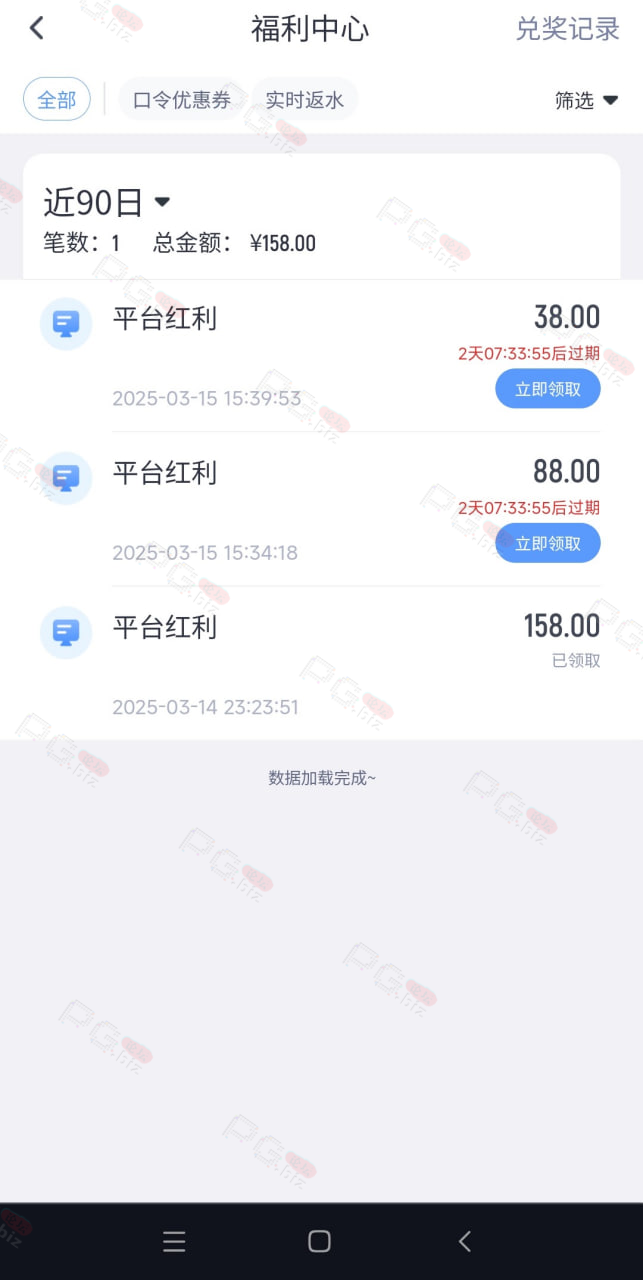
Task: Claim the 38.00 bonus with 立即领取
Action: [548, 389]
